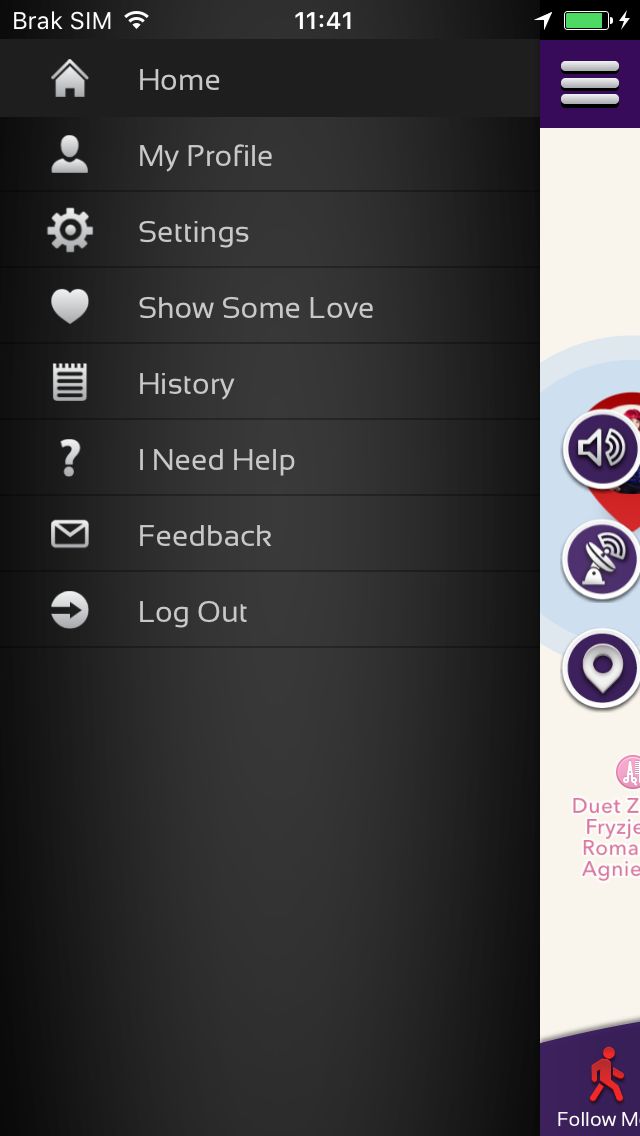Send Feedback via the menu
Image resolution: width=640 pixels, height=1136 pixels.
[x=270, y=535]
